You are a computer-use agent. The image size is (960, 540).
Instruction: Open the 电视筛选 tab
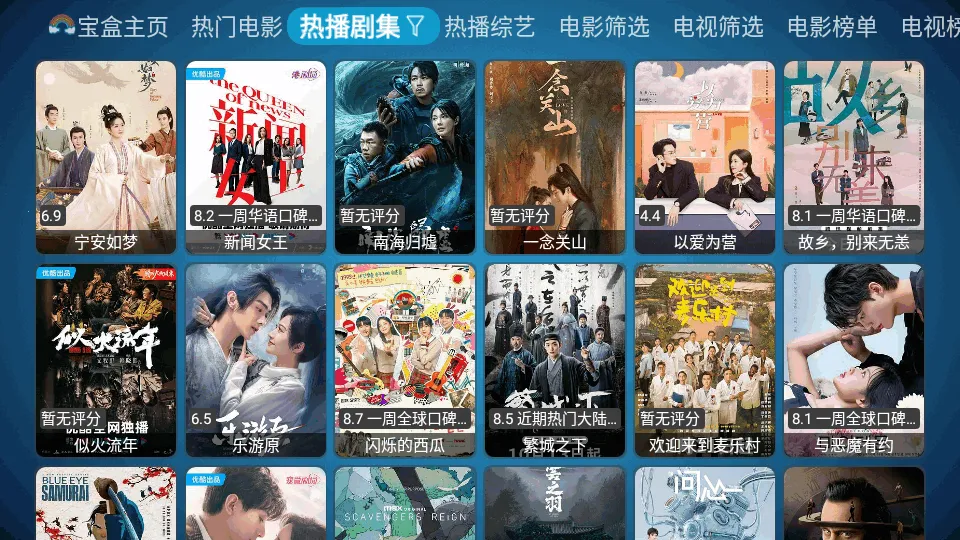(718, 27)
